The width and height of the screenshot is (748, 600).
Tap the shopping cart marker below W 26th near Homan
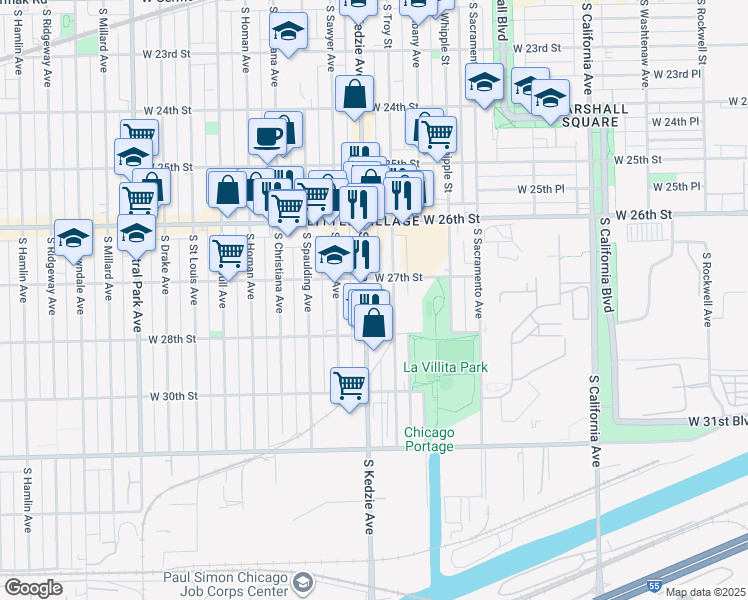point(229,251)
